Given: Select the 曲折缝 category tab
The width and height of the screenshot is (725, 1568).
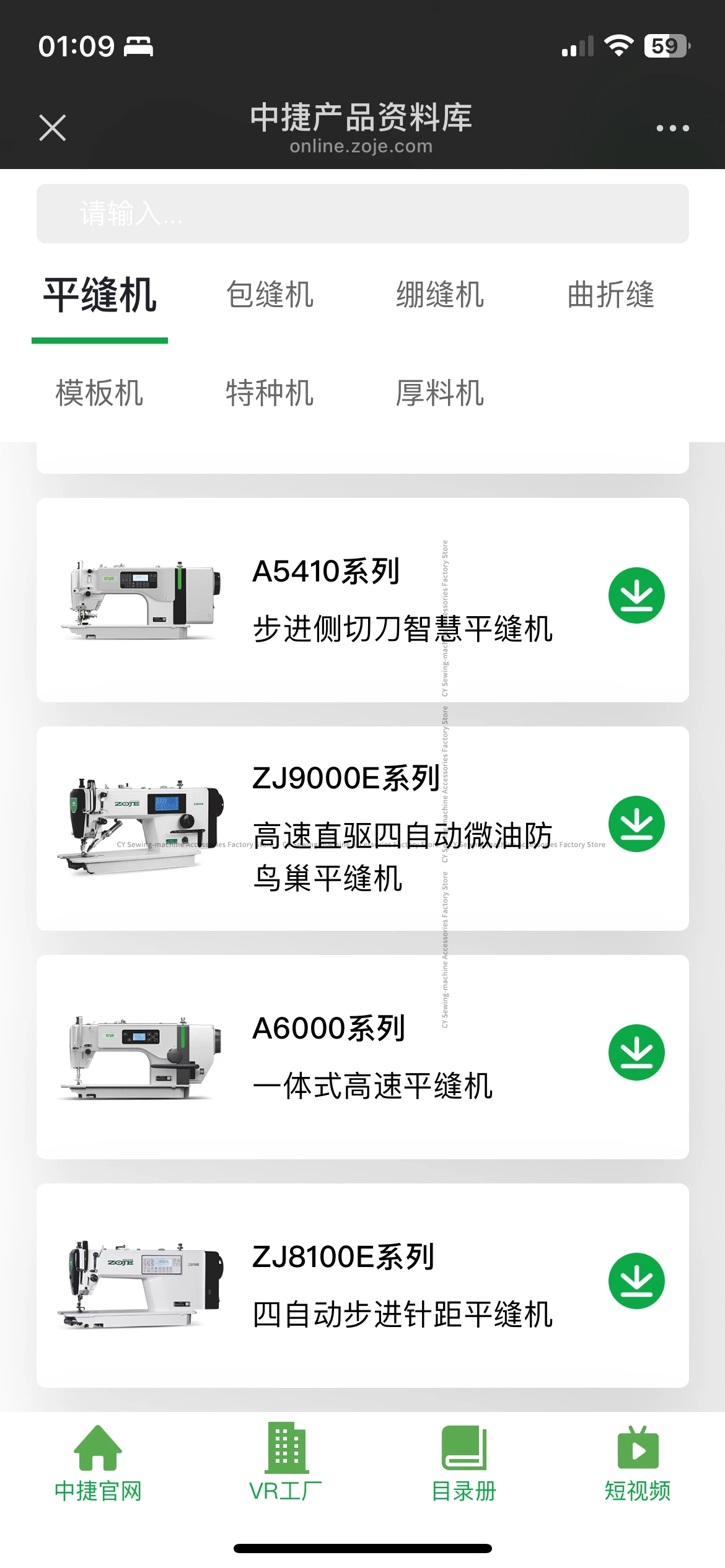Looking at the screenshot, I should [611, 294].
